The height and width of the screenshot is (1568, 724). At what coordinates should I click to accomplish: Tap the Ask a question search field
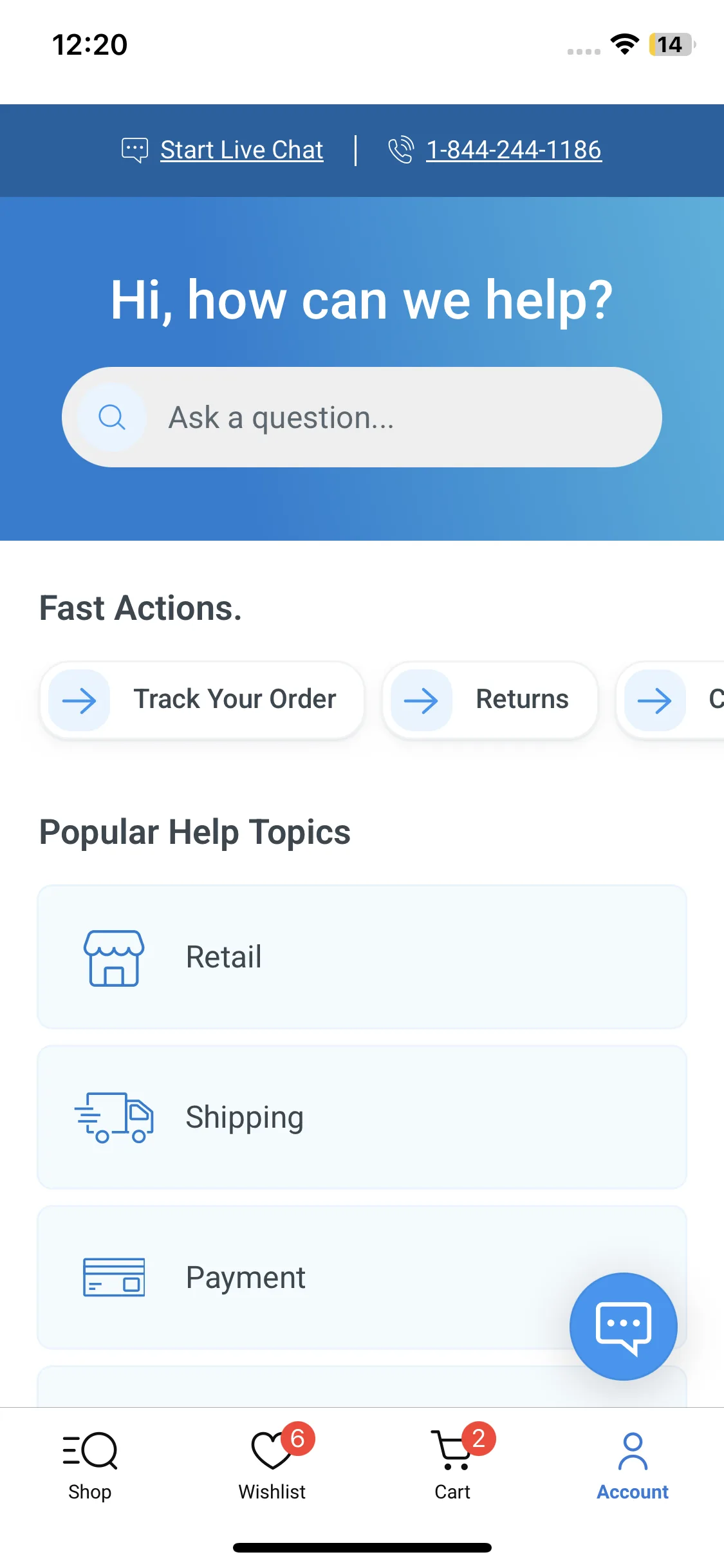click(x=386, y=417)
